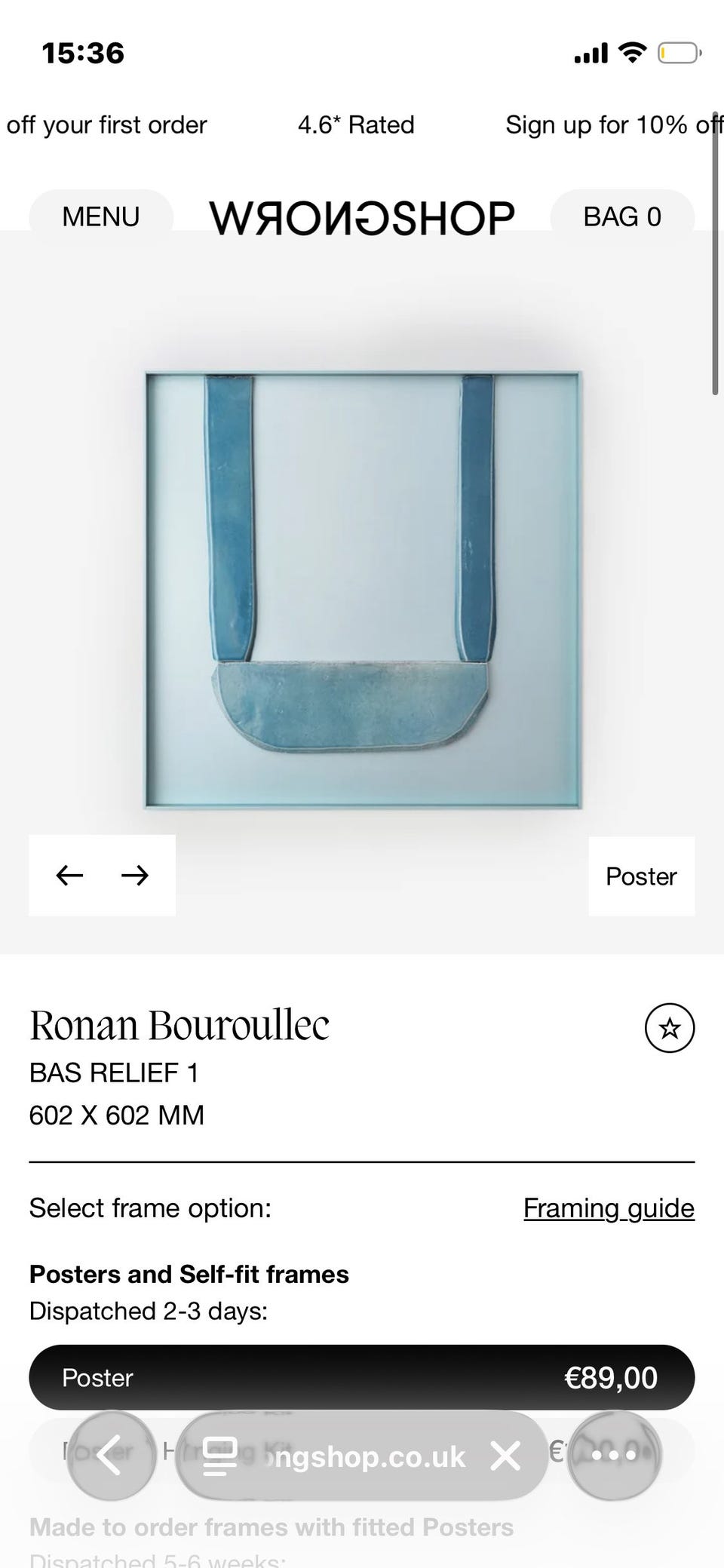Open the Framing guide link
724x1568 pixels.
coord(609,1208)
